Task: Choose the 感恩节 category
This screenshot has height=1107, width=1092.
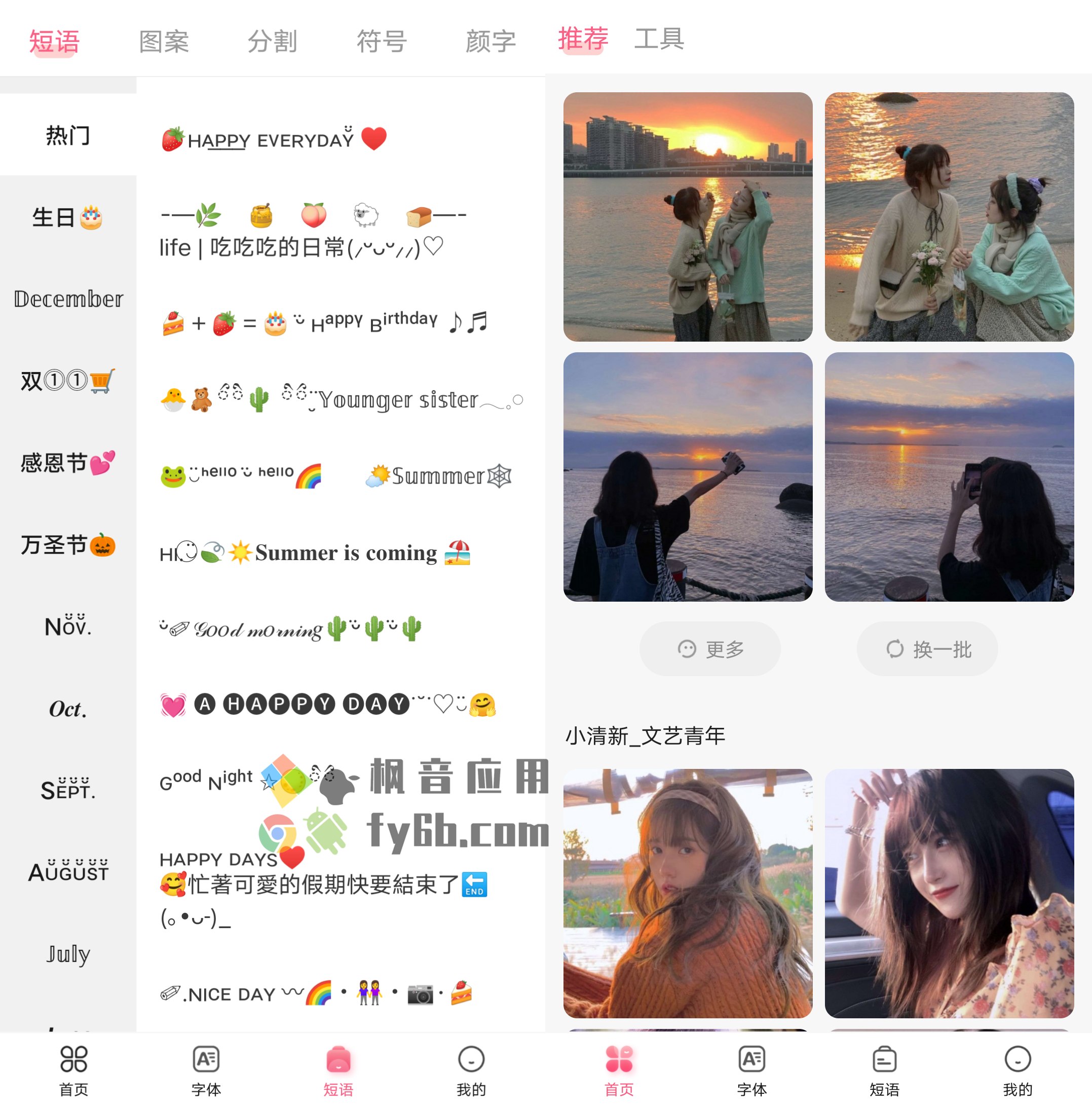Action: point(67,463)
